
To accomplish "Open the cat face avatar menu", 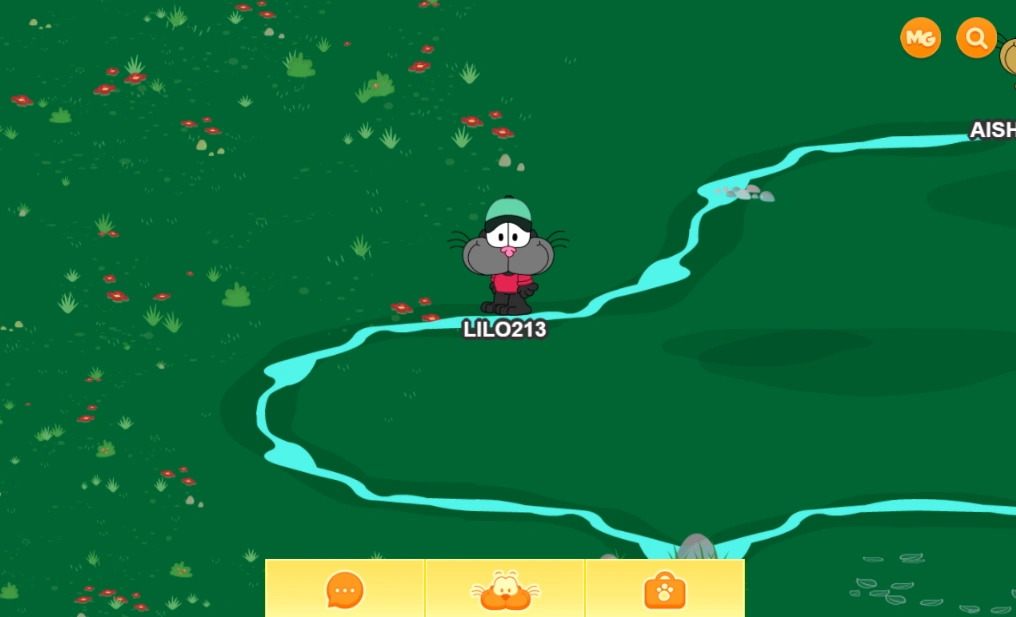I will coord(505,589).
